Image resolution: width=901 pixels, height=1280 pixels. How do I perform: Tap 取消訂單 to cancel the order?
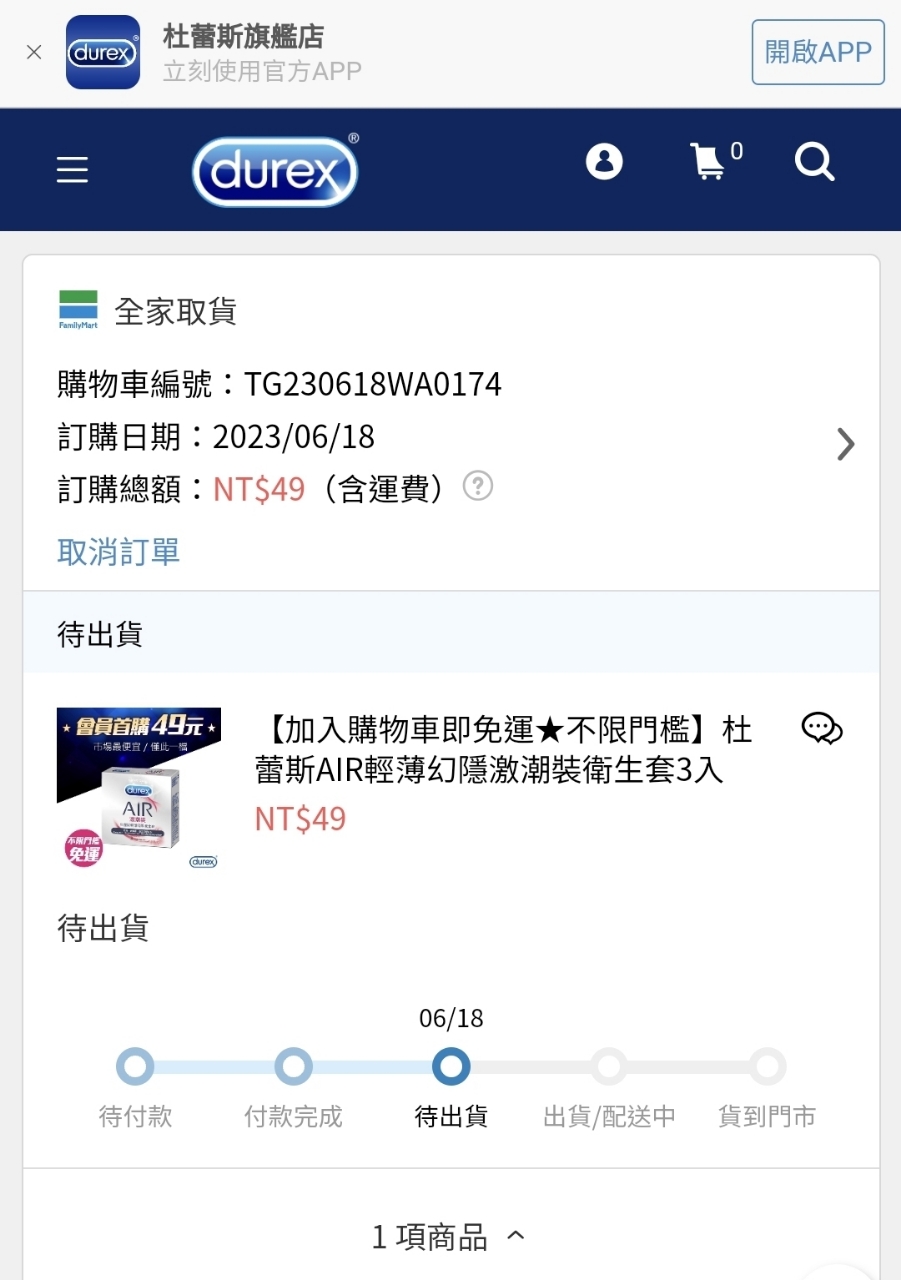pos(118,551)
